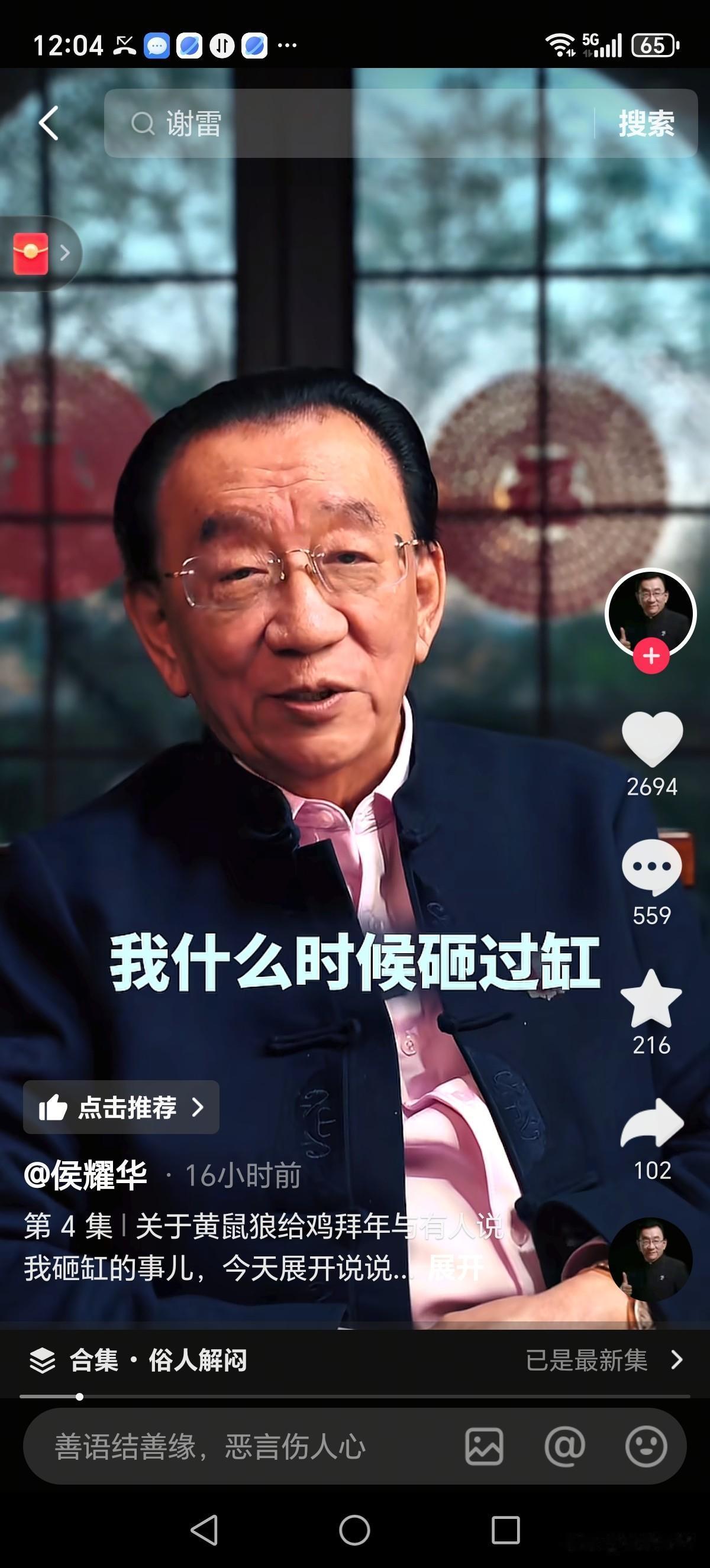The height and width of the screenshot is (1568, 710).
Task: Follow the creator via the plus badge
Action: coord(651,656)
